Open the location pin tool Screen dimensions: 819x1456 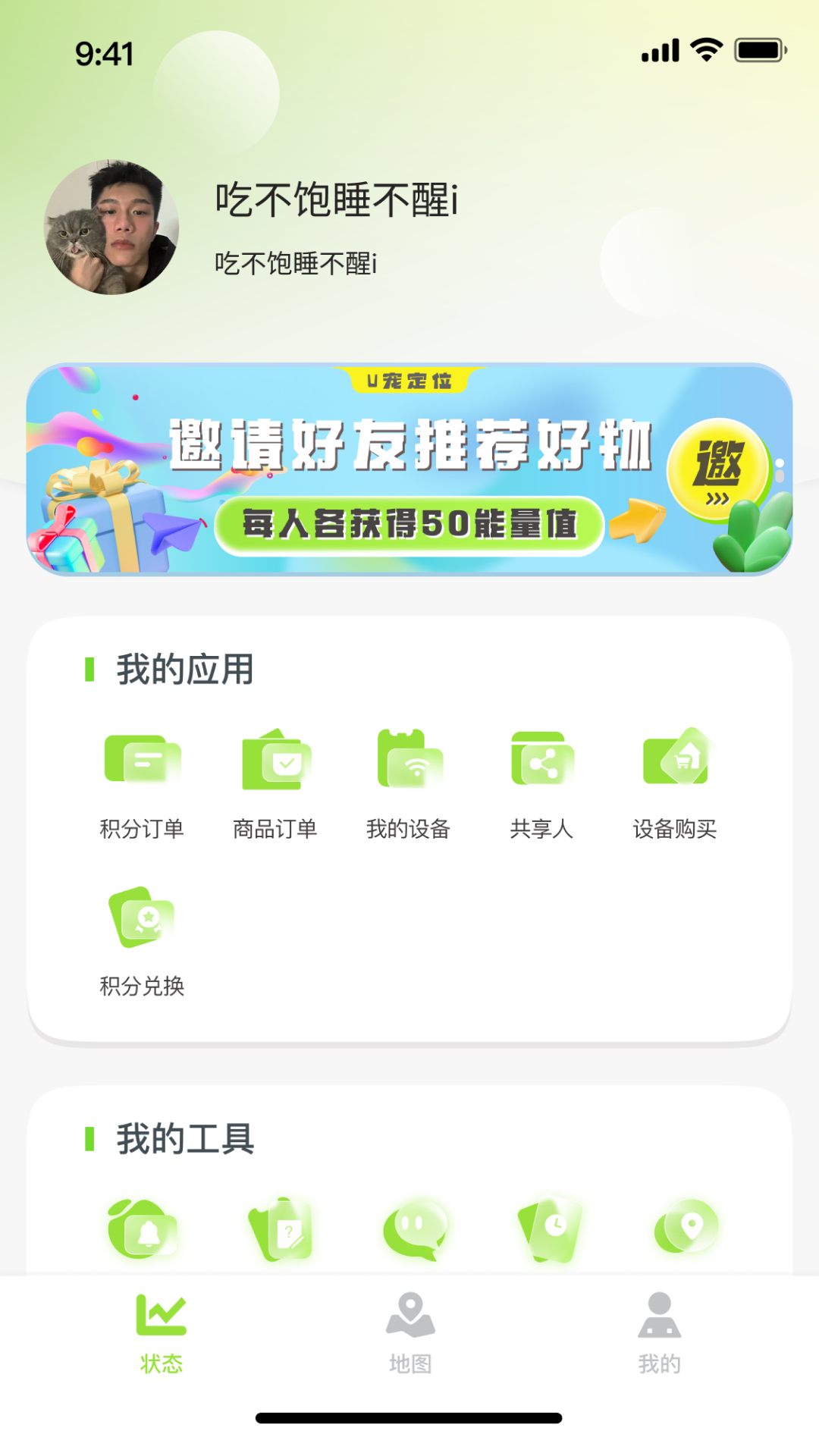(x=686, y=1228)
